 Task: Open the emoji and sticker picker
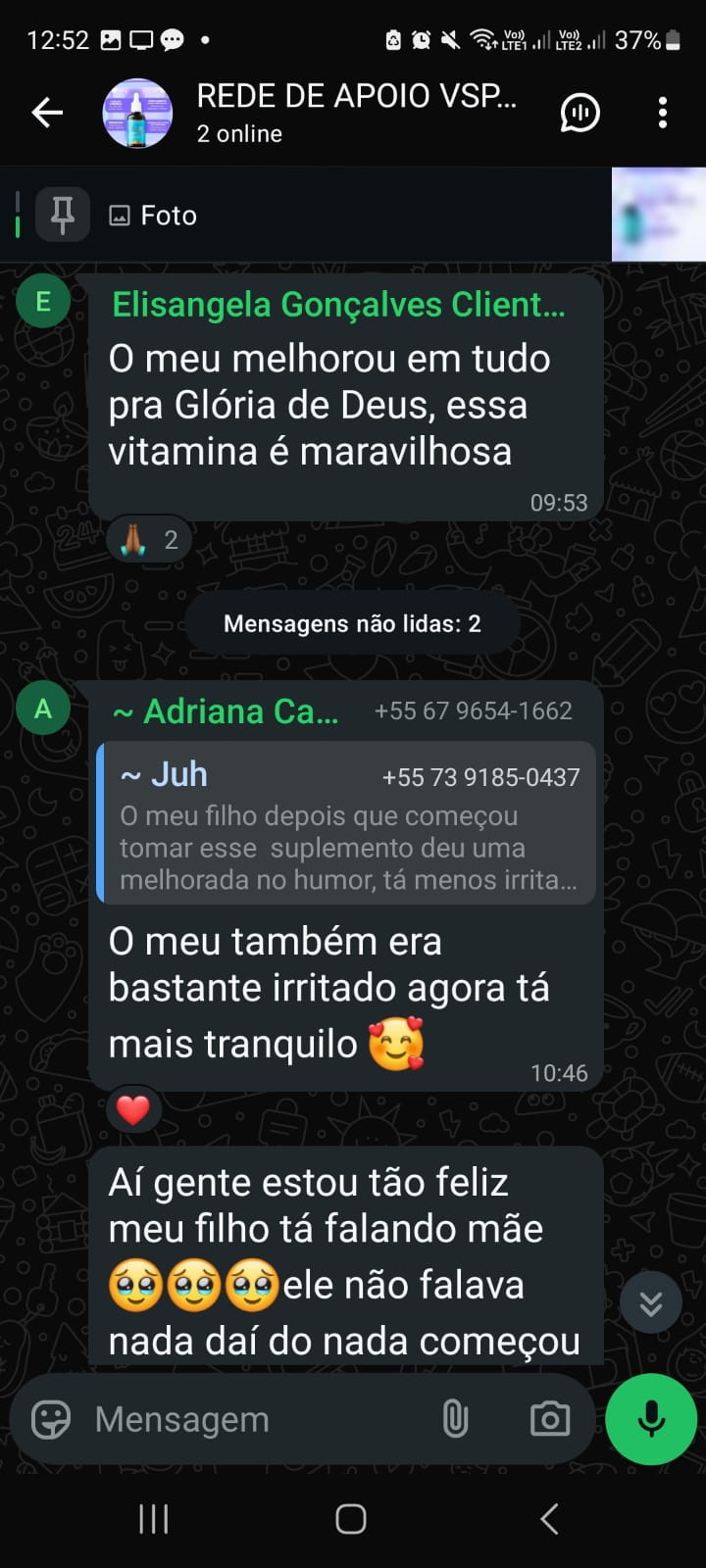point(51,1419)
